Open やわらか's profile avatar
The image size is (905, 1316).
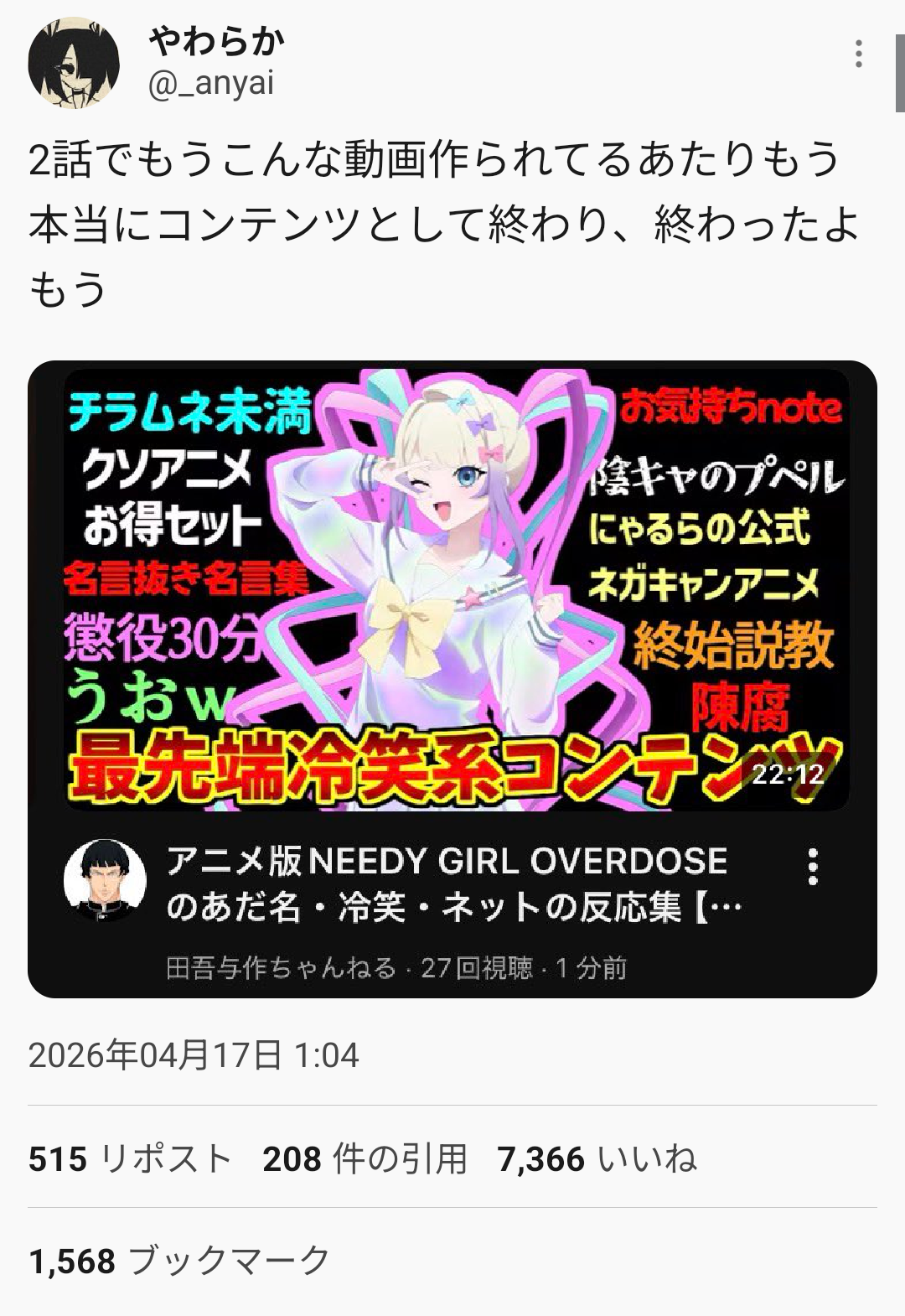[74, 63]
